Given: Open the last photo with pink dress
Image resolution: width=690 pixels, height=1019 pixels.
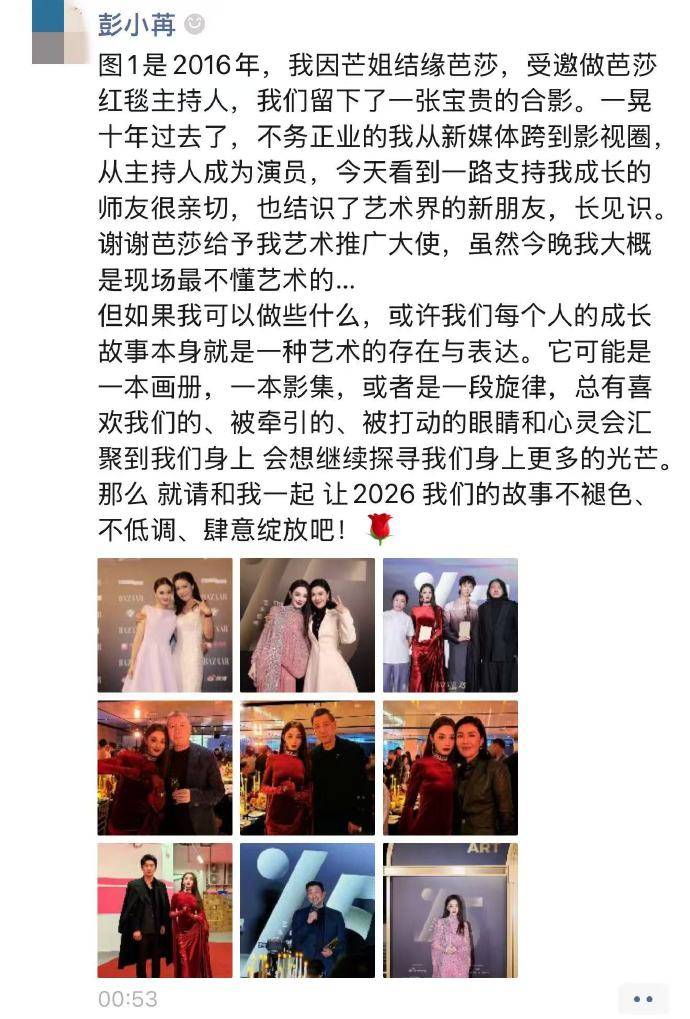Looking at the screenshot, I should pos(450,910).
